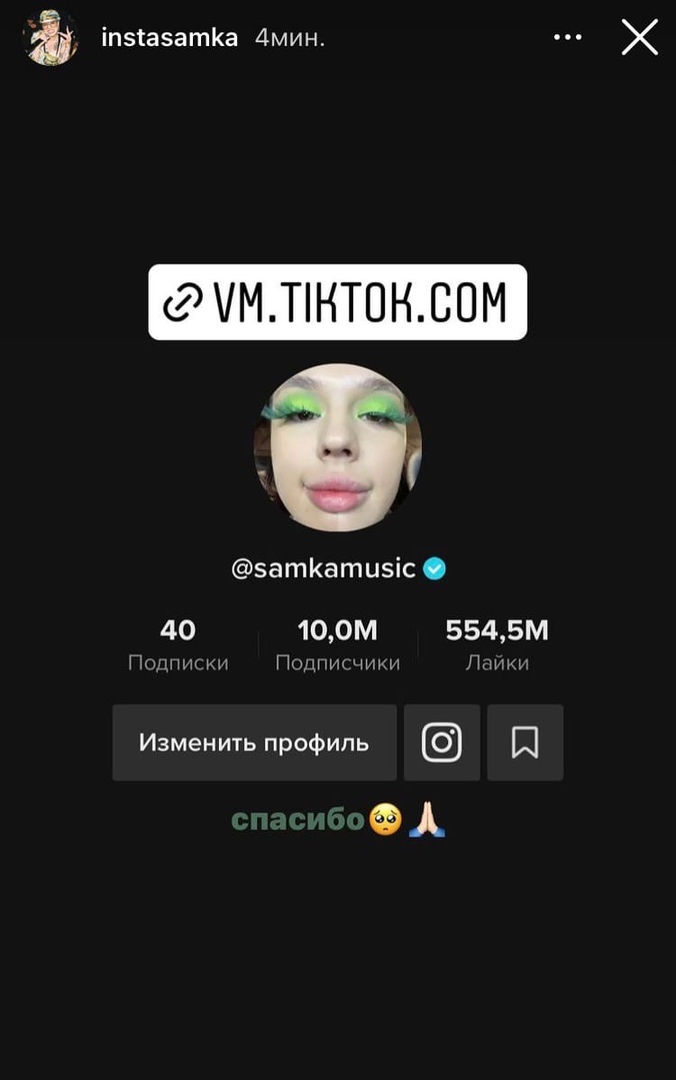Tap the story author's avatar picture
The width and height of the screenshot is (676, 1080).
tap(51, 39)
